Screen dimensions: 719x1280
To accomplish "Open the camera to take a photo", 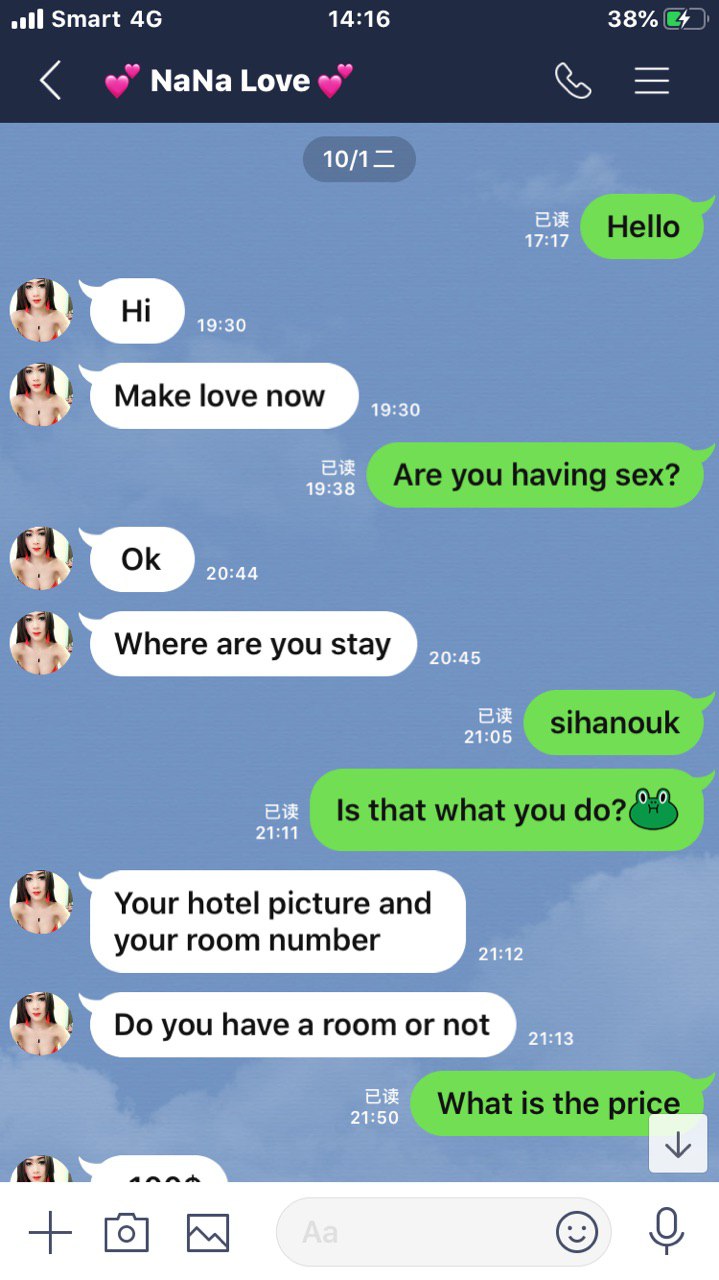I will point(127,1232).
